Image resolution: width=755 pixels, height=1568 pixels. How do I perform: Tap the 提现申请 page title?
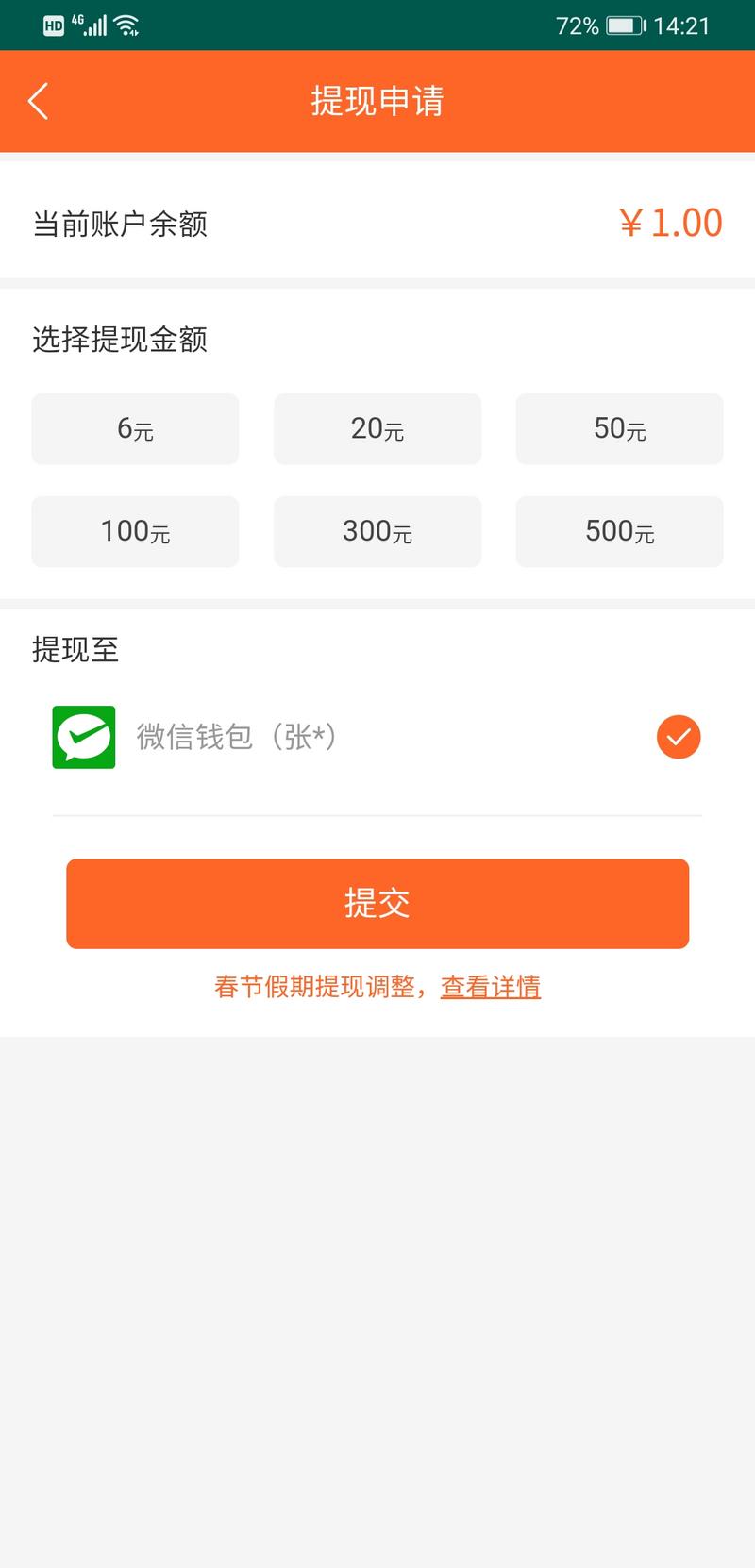(377, 100)
